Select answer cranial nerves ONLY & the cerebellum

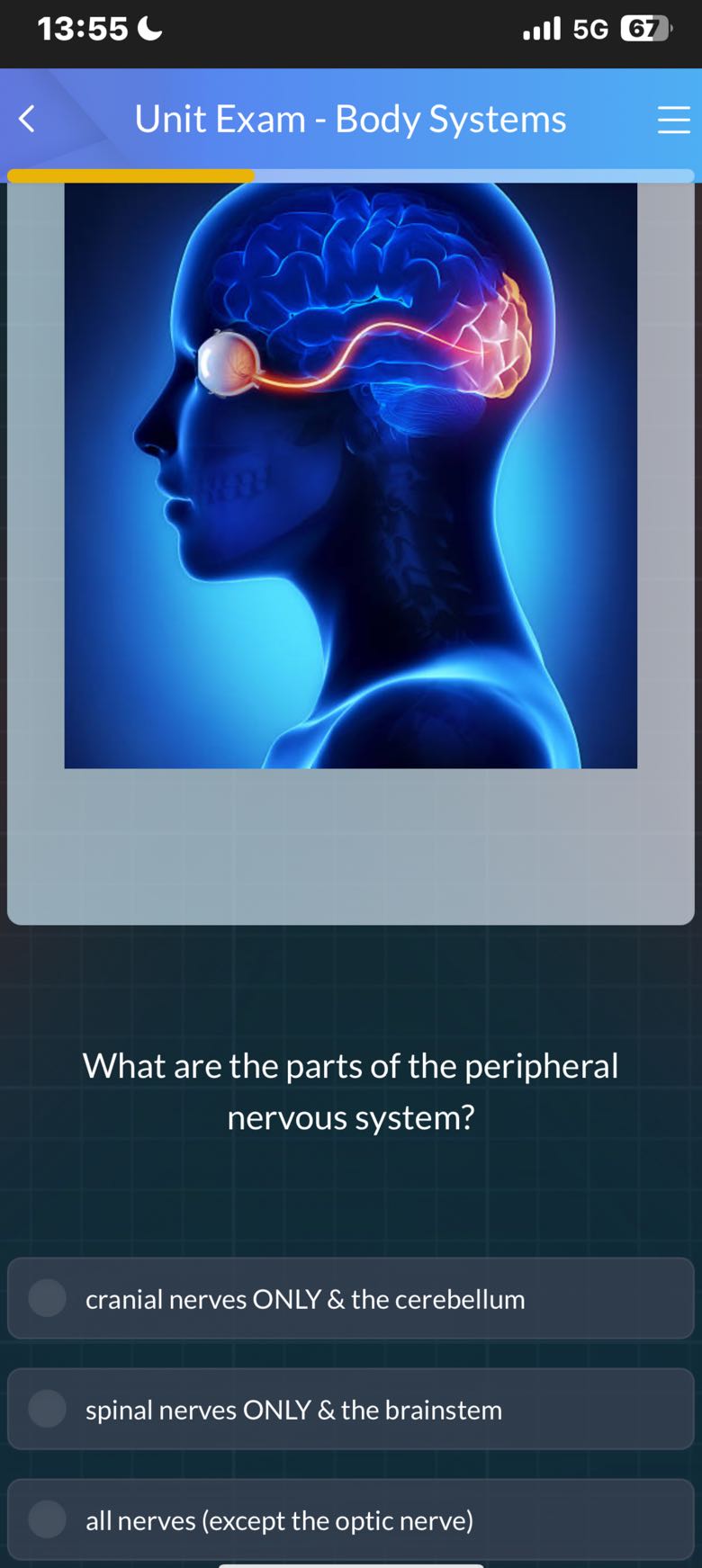(351, 1298)
